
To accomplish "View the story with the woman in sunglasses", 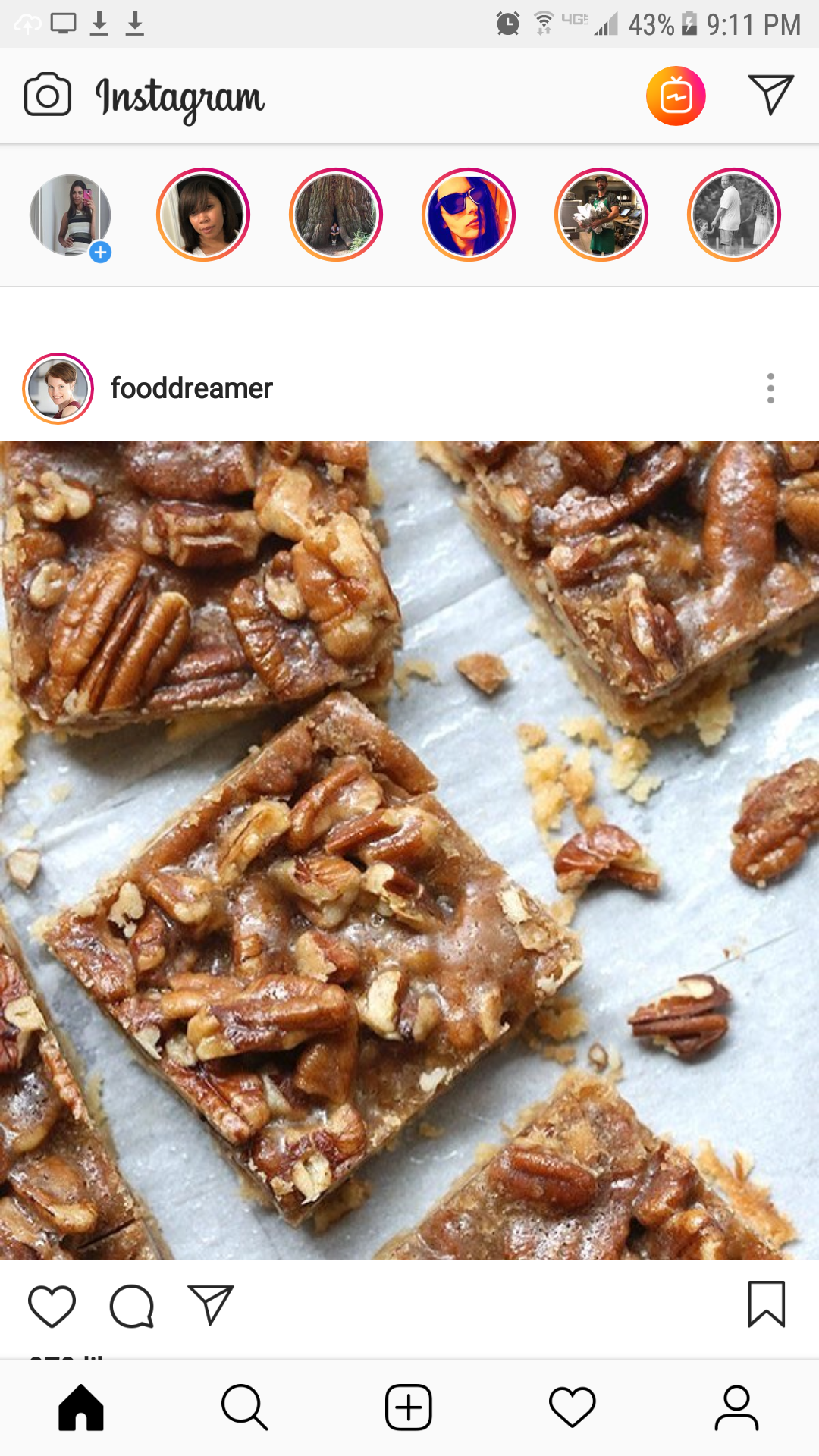I will pyautogui.click(x=469, y=215).
